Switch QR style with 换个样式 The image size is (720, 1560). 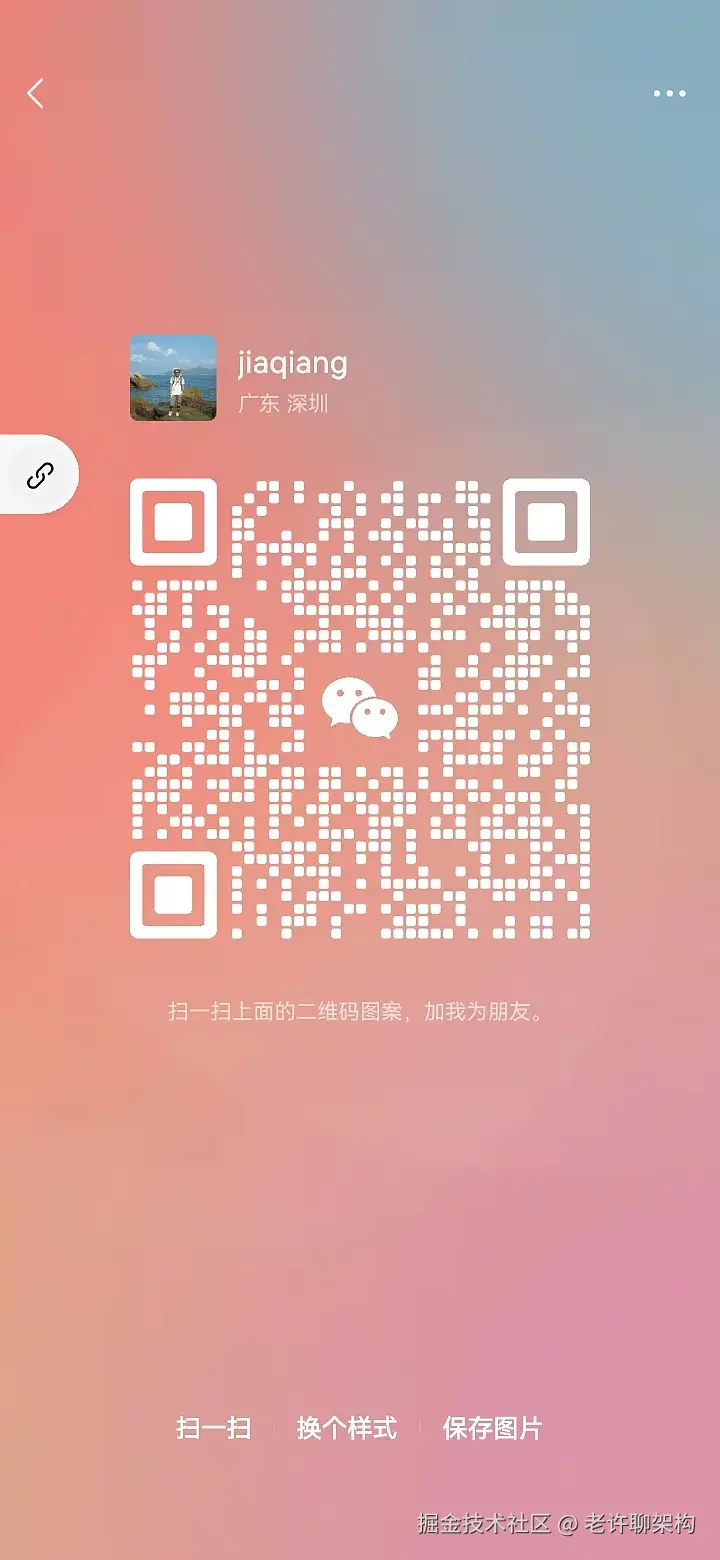(x=346, y=1430)
